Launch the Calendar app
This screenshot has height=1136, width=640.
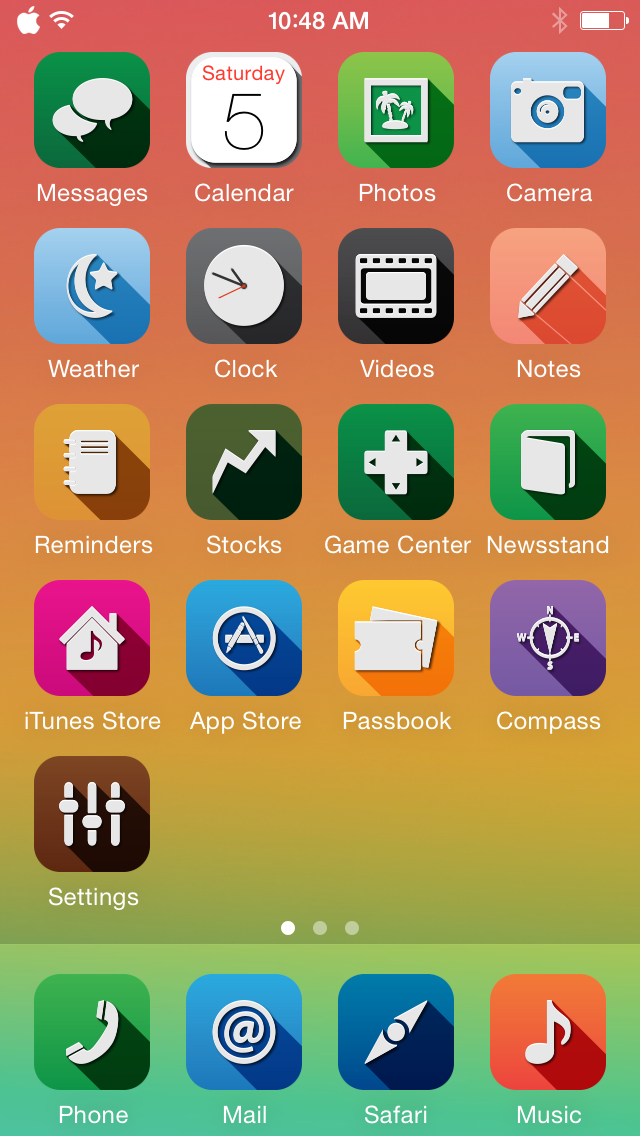coord(244,110)
